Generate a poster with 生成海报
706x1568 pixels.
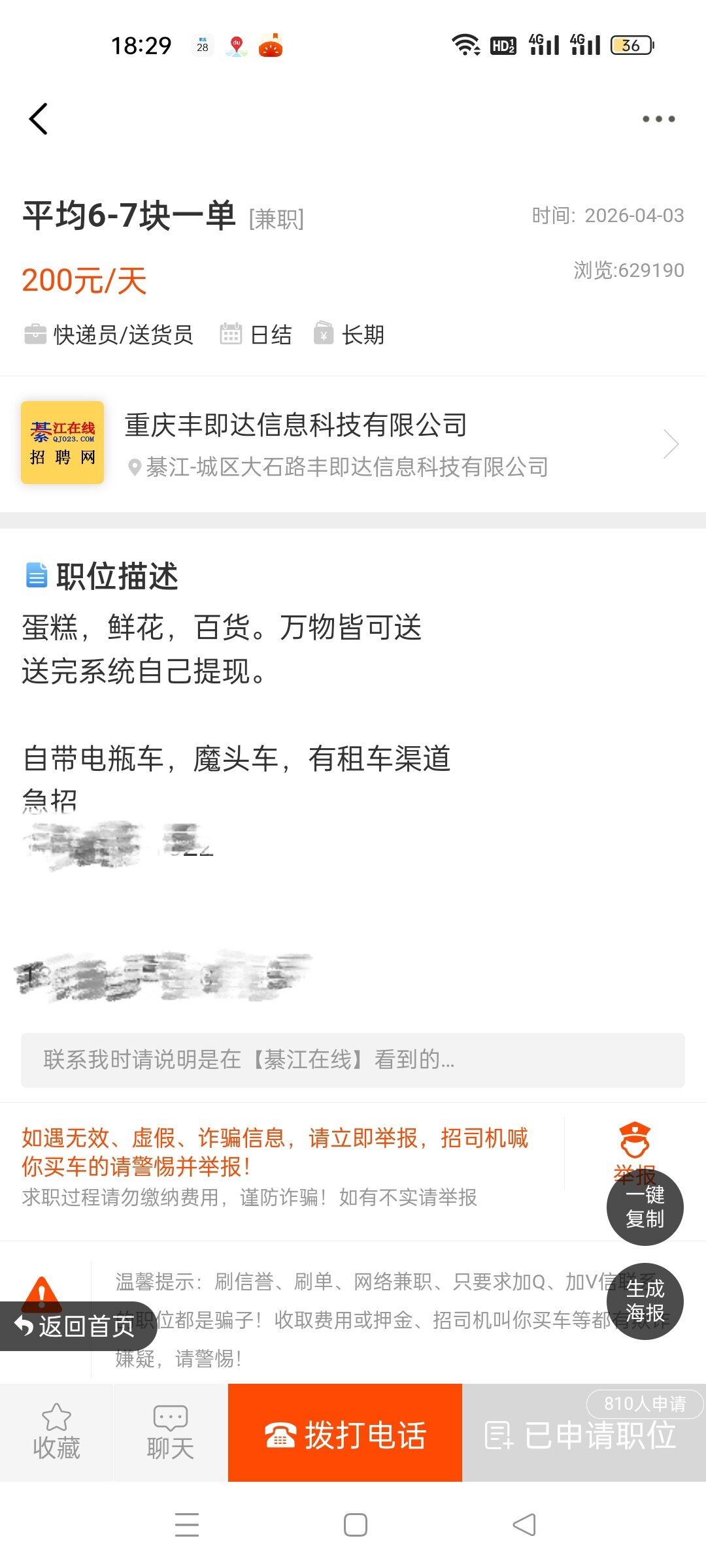pyautogui.click(x=645, y=1301)
